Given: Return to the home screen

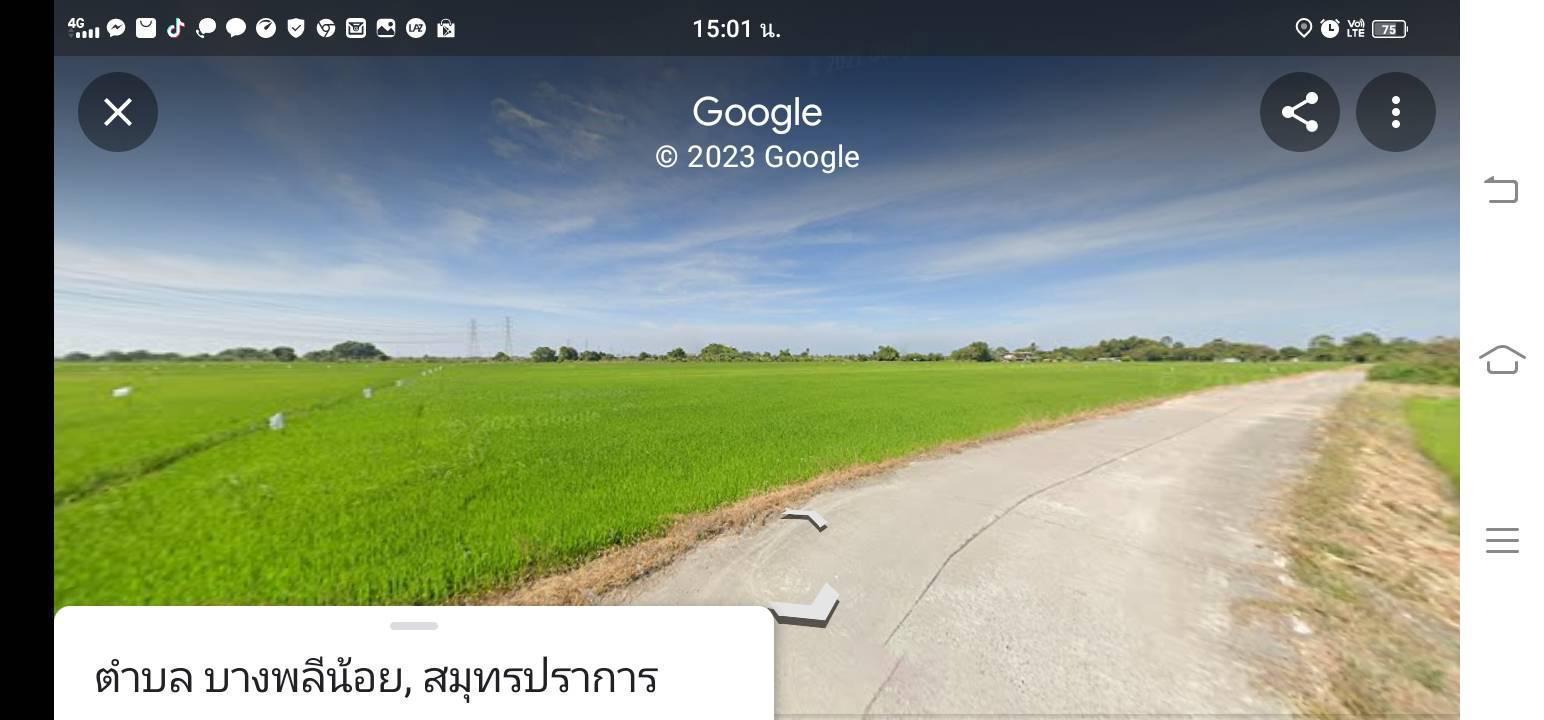Looking at the screenshot, I should click(x=1501, y=359).
